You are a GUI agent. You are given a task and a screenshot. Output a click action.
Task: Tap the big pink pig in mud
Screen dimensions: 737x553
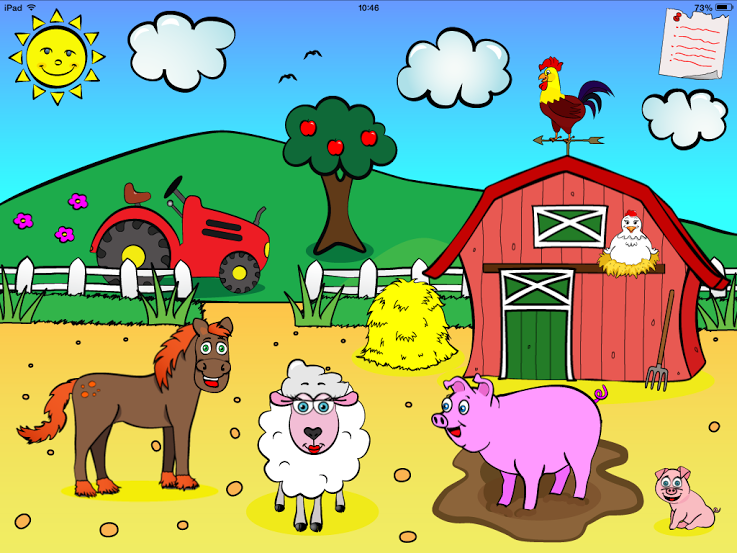[x=510, y=420]
